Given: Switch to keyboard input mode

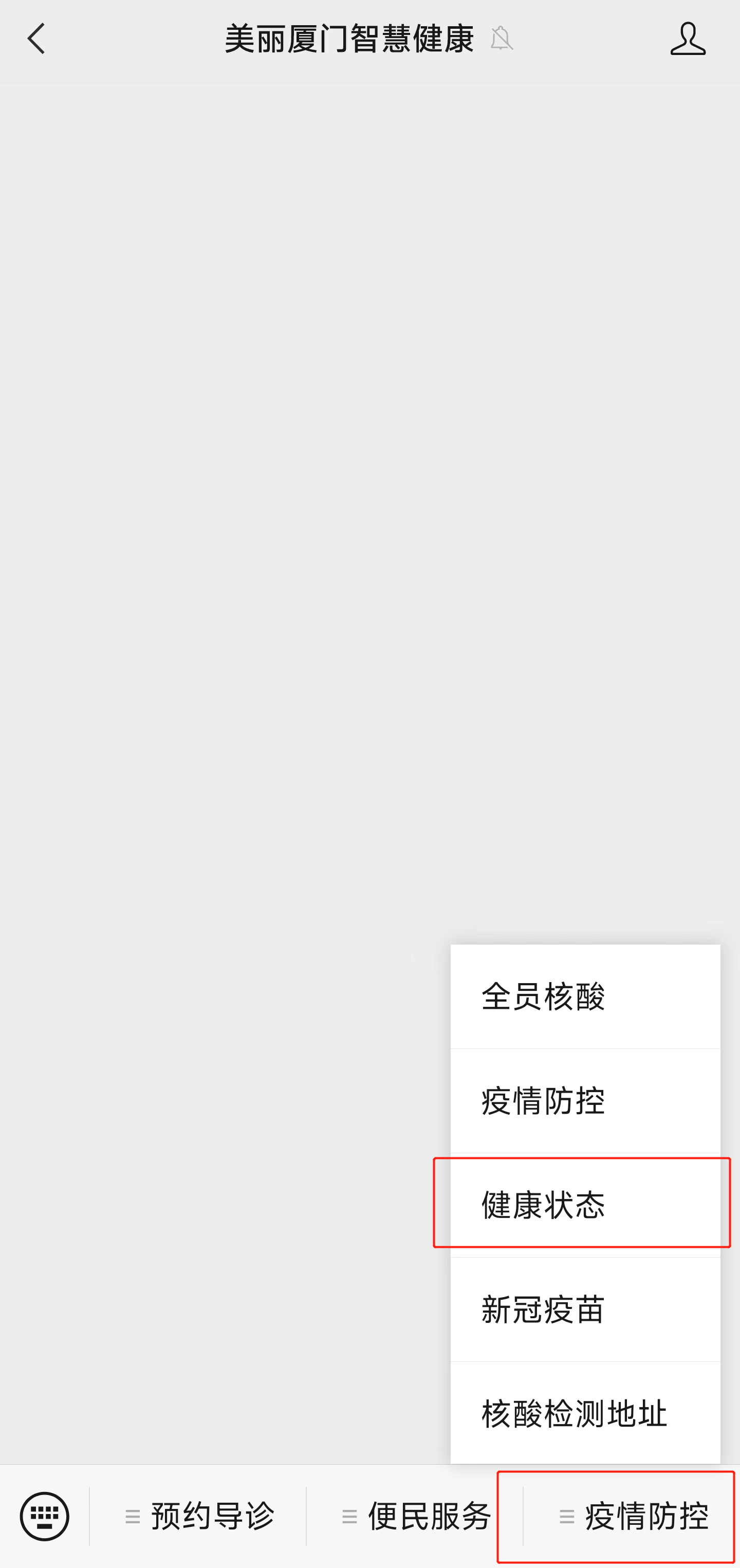Looking at the screenshot, I should coord(44,1516).
